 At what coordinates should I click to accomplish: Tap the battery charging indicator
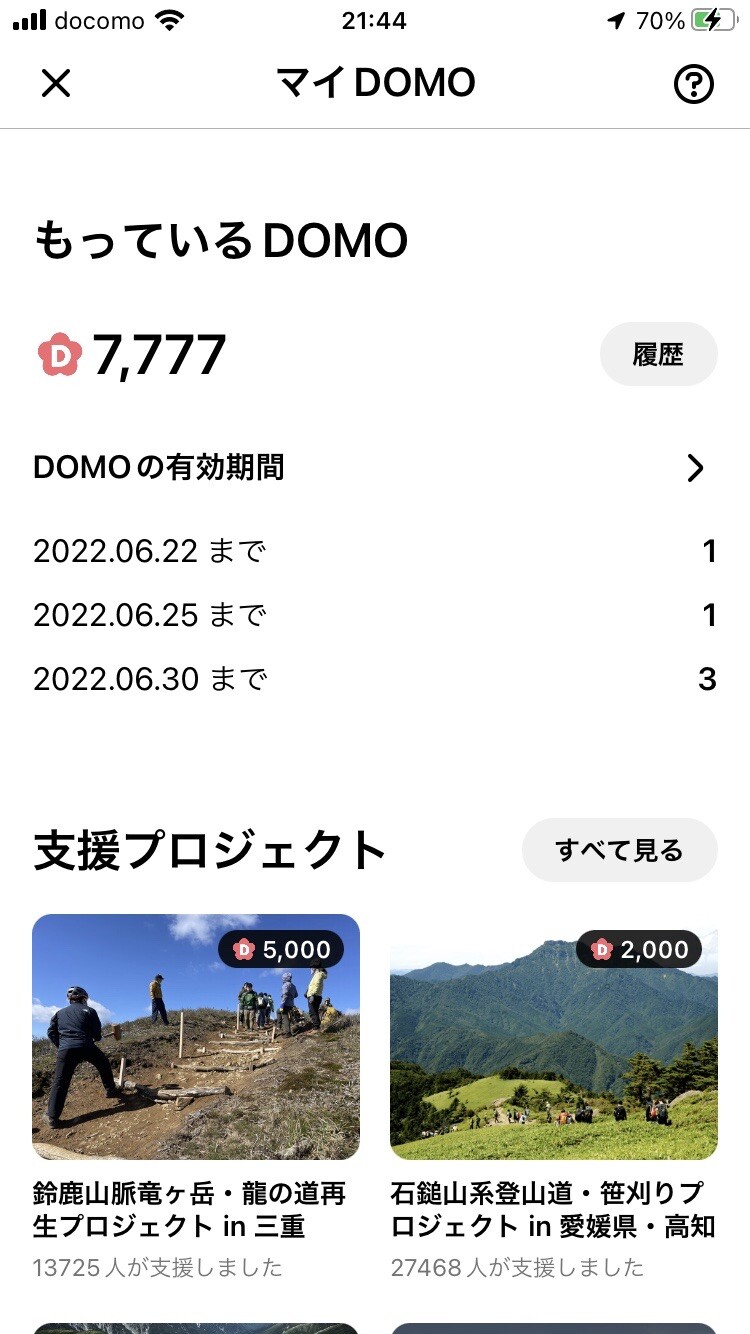coord(713,18)
